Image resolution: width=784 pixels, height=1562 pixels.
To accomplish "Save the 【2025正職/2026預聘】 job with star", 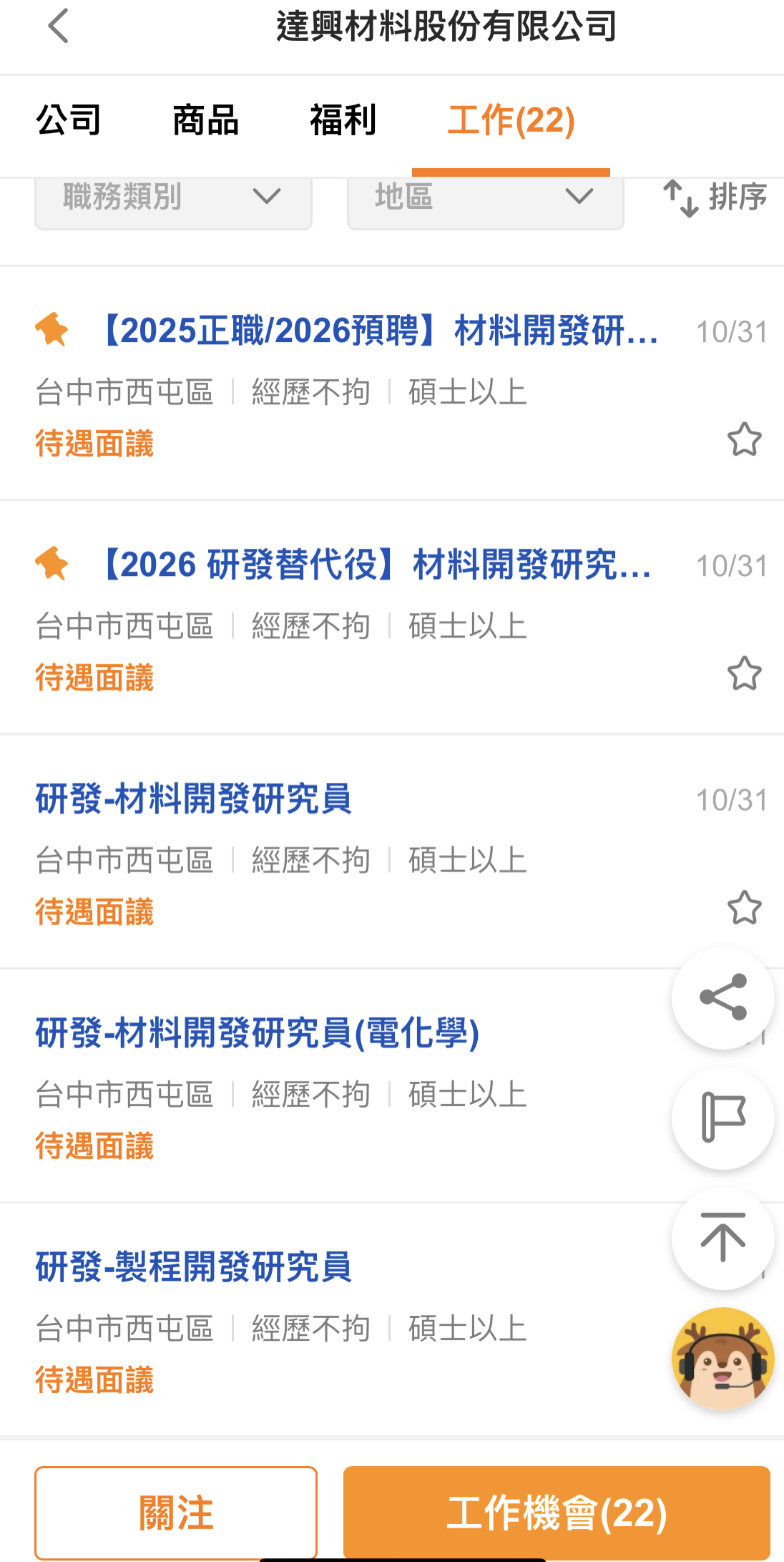I will [x=744, y=439].
